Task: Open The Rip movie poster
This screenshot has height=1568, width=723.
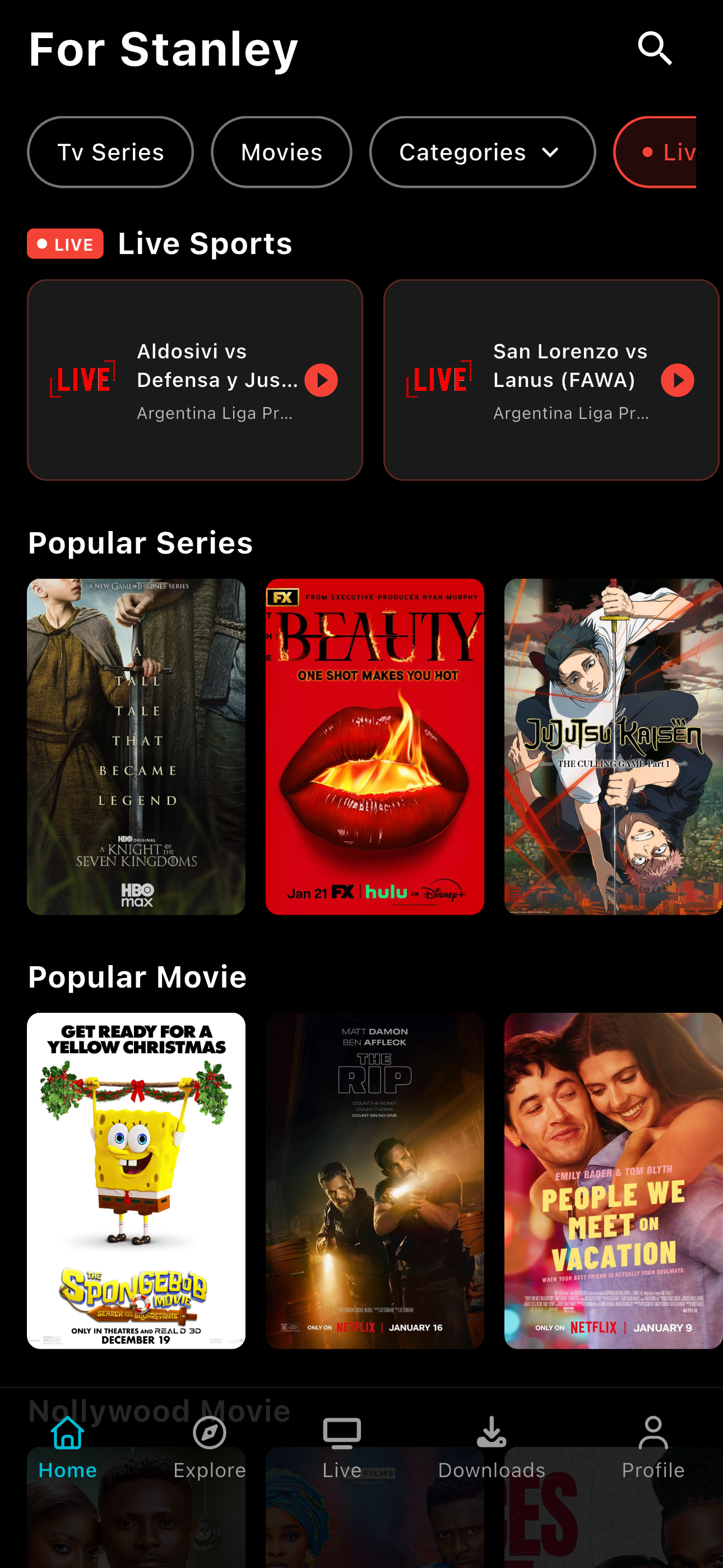Action: click(375, 1180)
